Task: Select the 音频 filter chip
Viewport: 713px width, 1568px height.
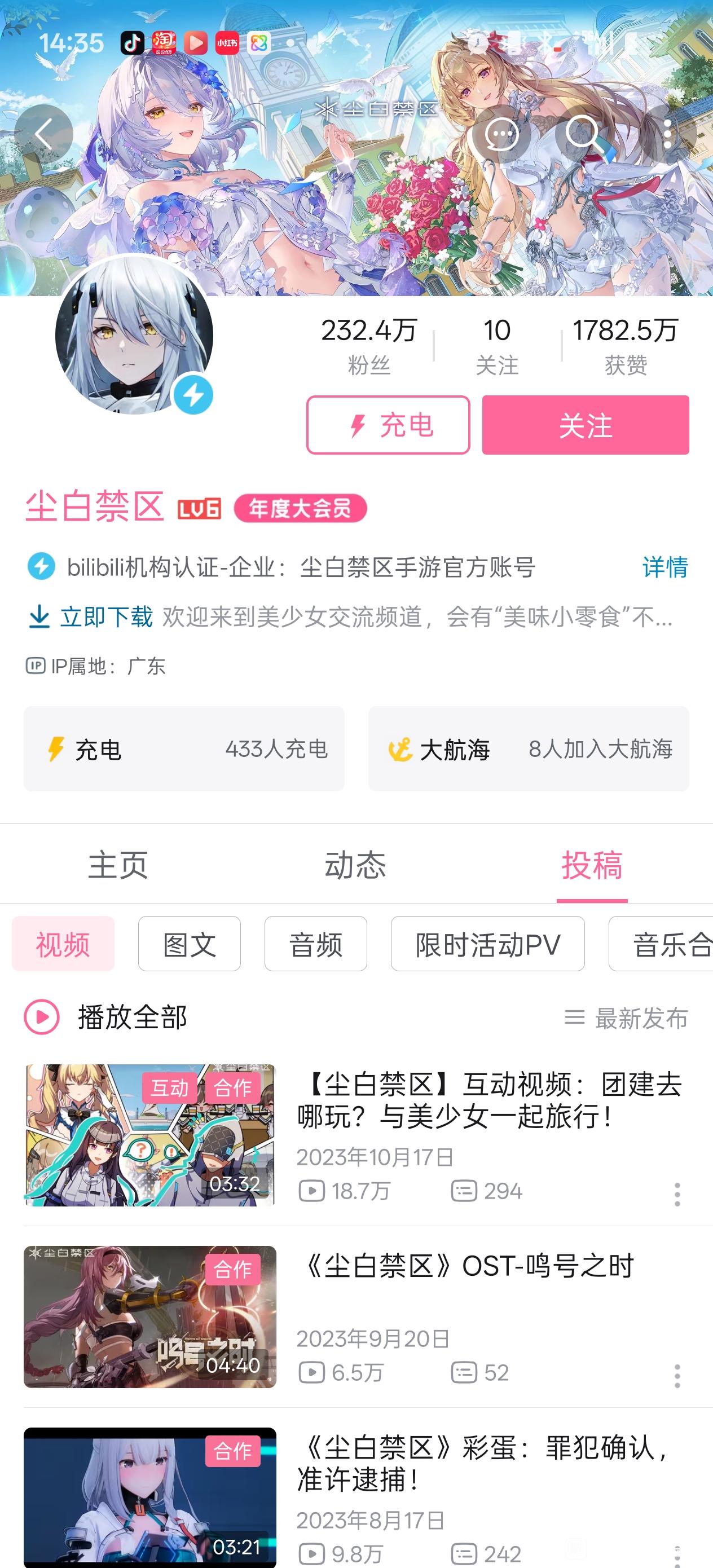Action: point(315,944)
